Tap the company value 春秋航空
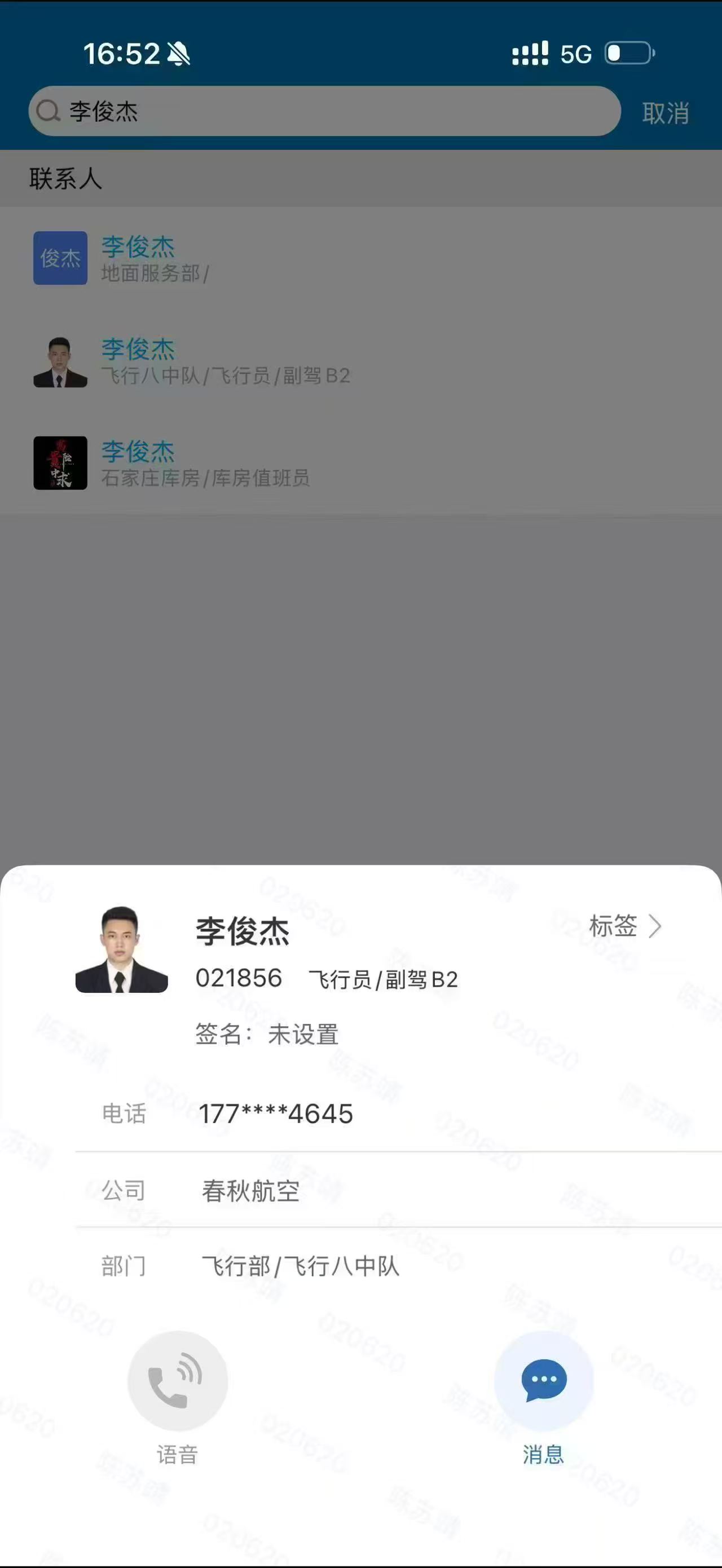Screen dimensions: 722x1568 coord(249,1192)
